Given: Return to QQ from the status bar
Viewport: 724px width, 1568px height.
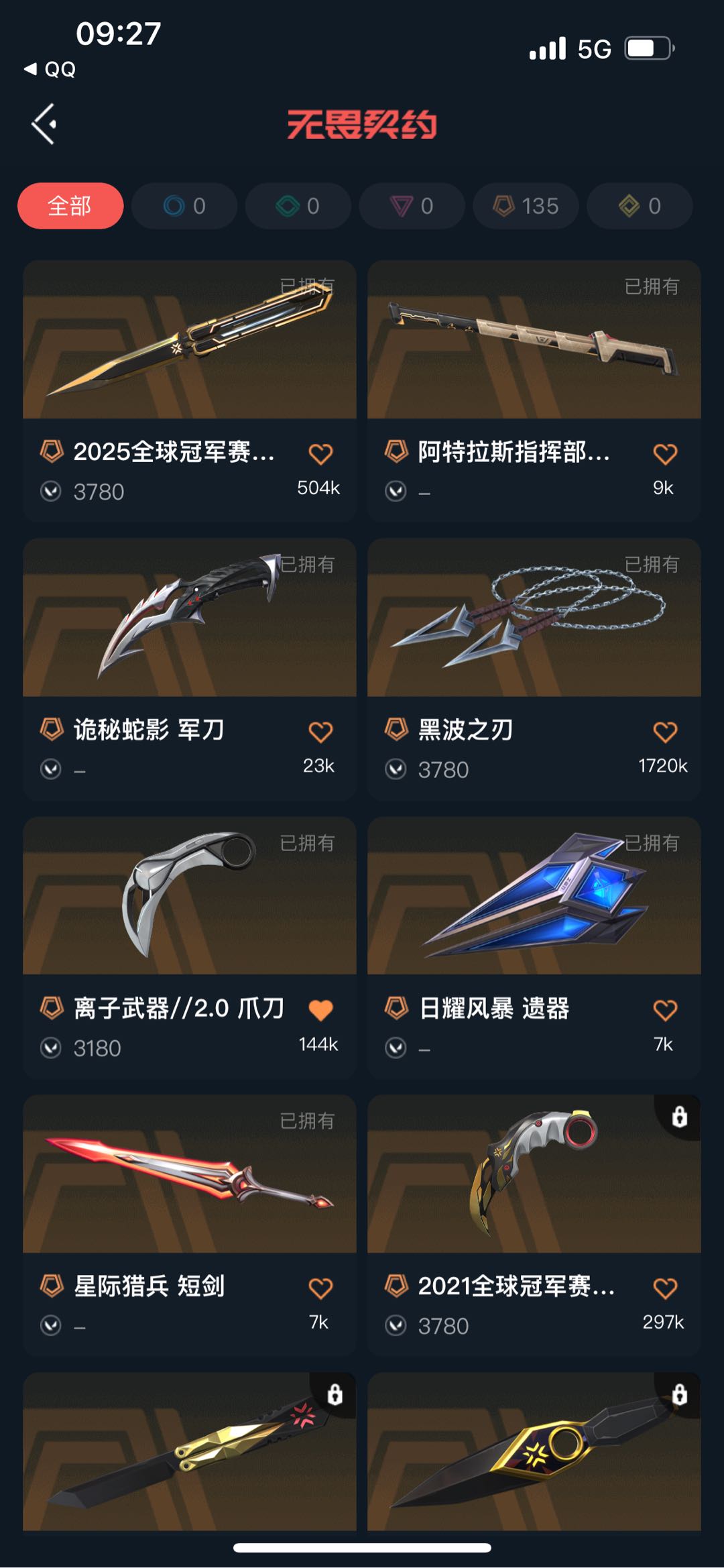Looking at the screenshot, I should [51, 69].
